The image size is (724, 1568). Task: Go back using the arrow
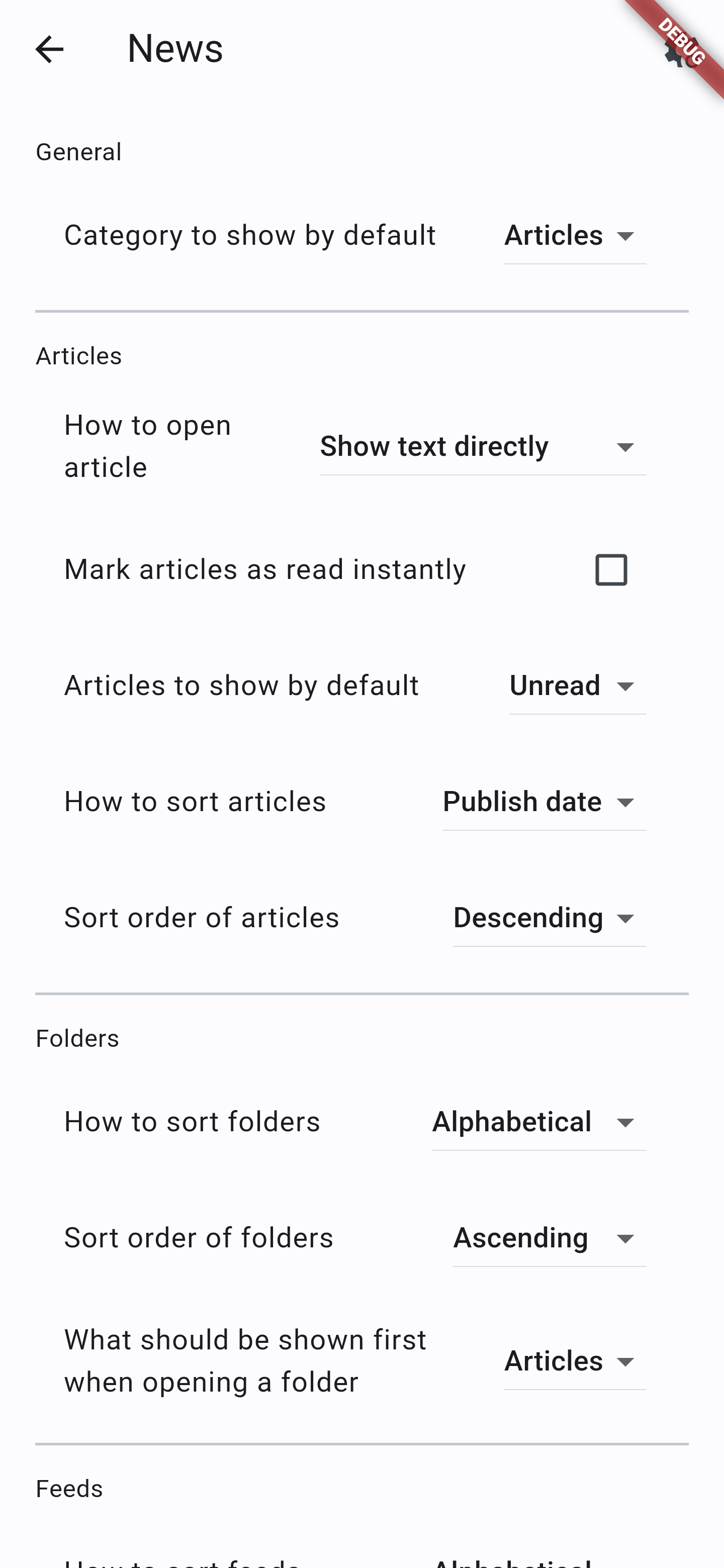click(x=49, y=49)
